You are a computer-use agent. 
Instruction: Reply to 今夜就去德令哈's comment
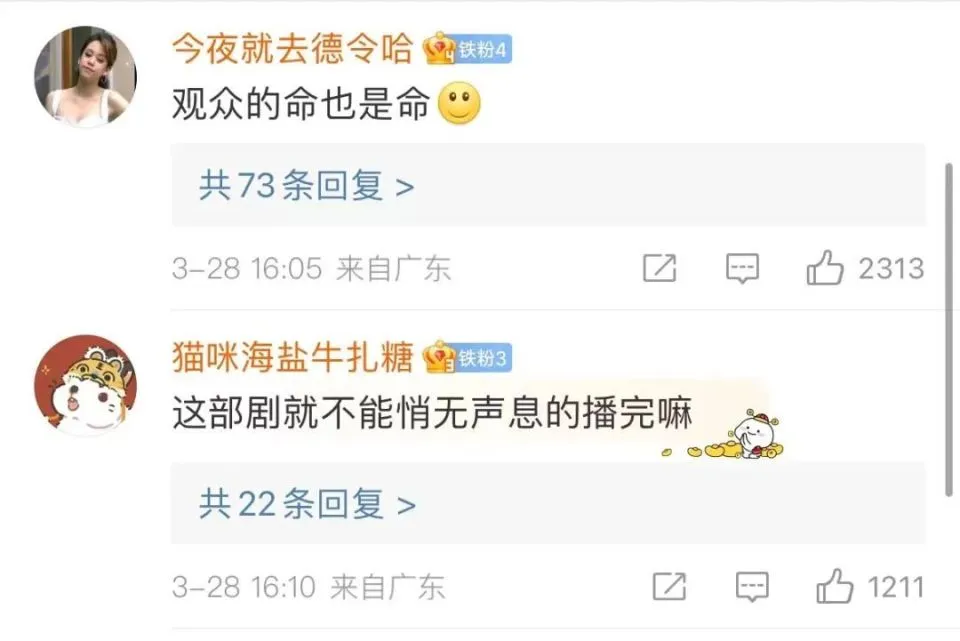742,268
